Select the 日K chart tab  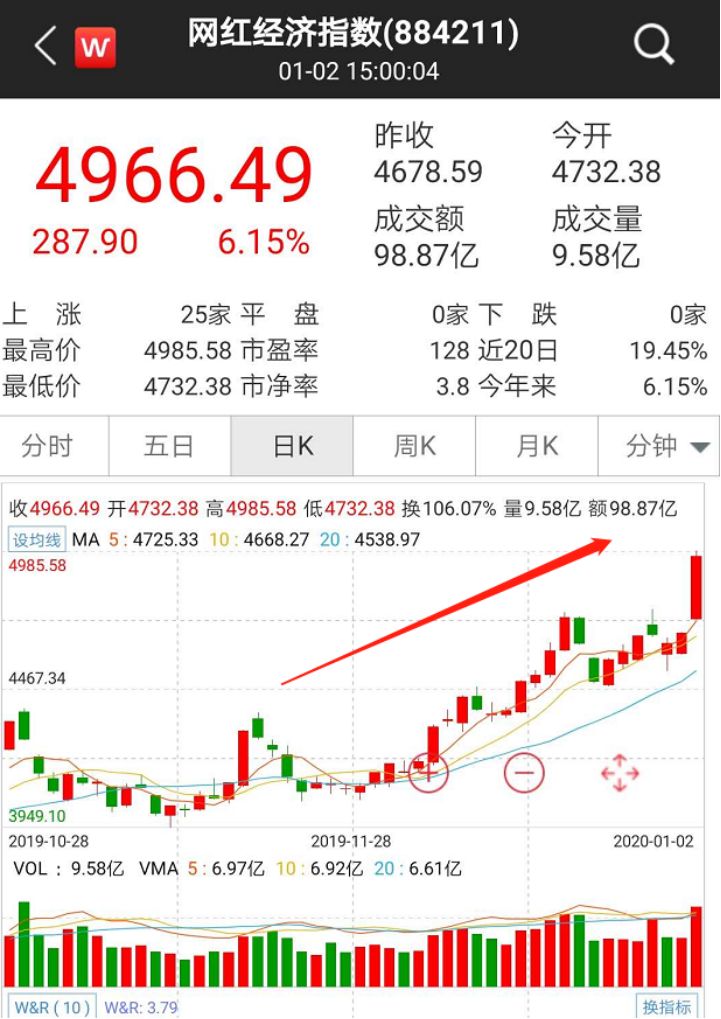(292, 446)
